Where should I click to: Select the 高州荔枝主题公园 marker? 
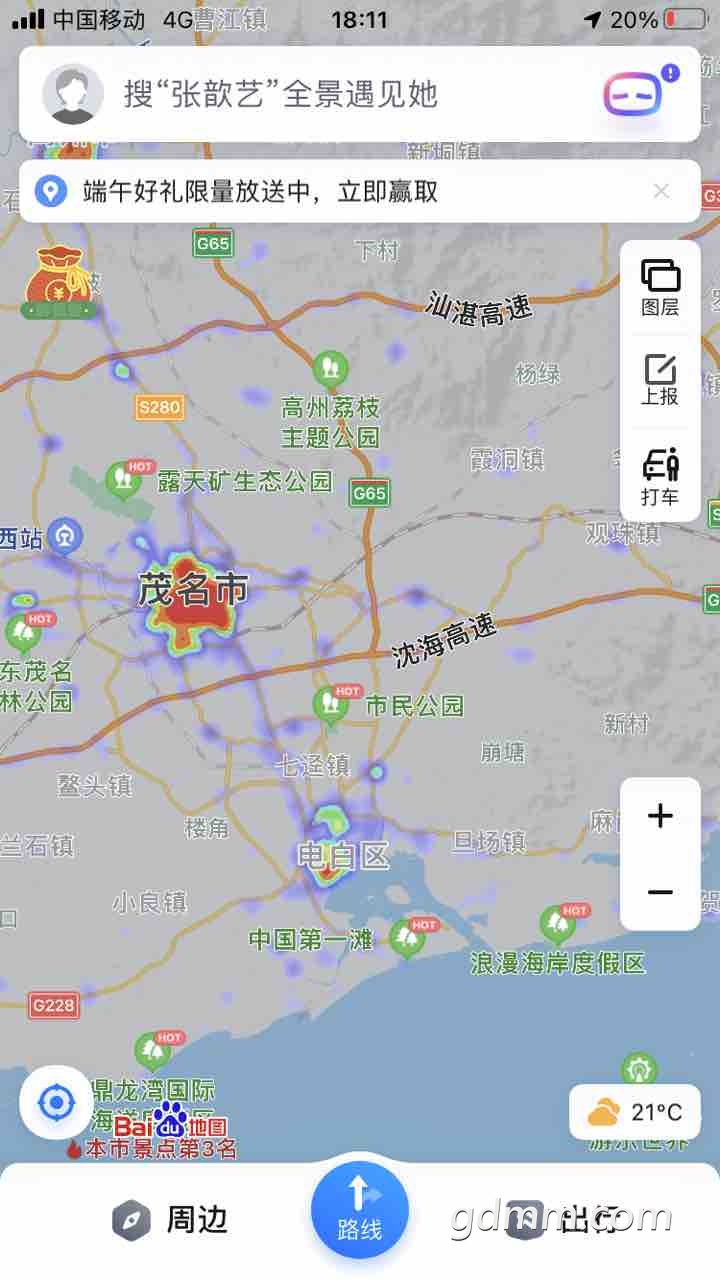330,370
